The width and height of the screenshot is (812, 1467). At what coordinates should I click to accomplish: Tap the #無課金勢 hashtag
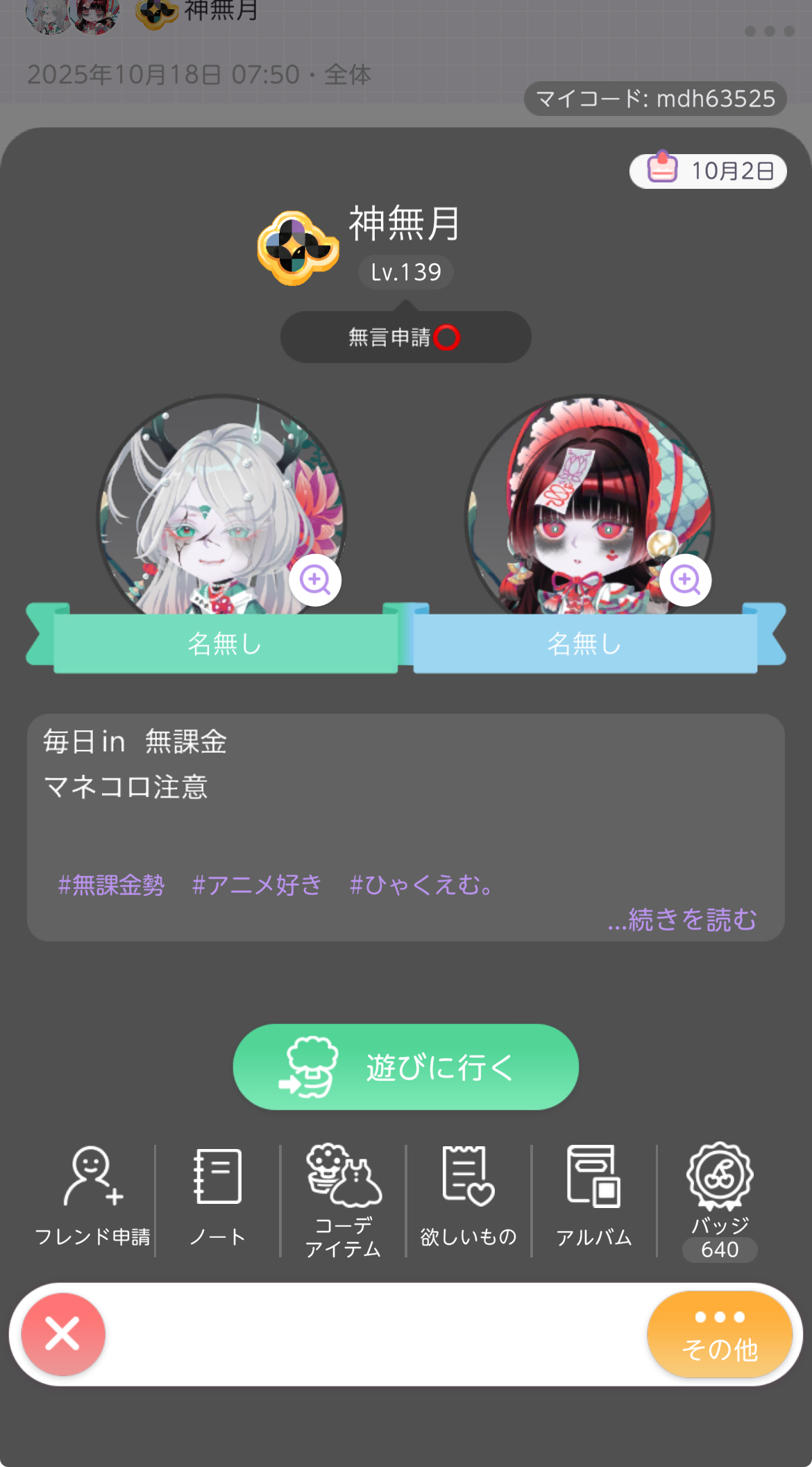111,885
